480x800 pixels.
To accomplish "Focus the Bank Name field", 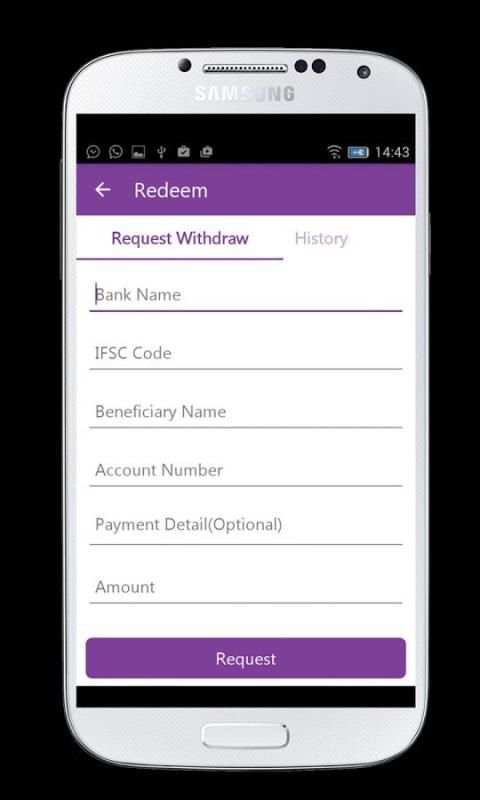I will tap(246, 295).
